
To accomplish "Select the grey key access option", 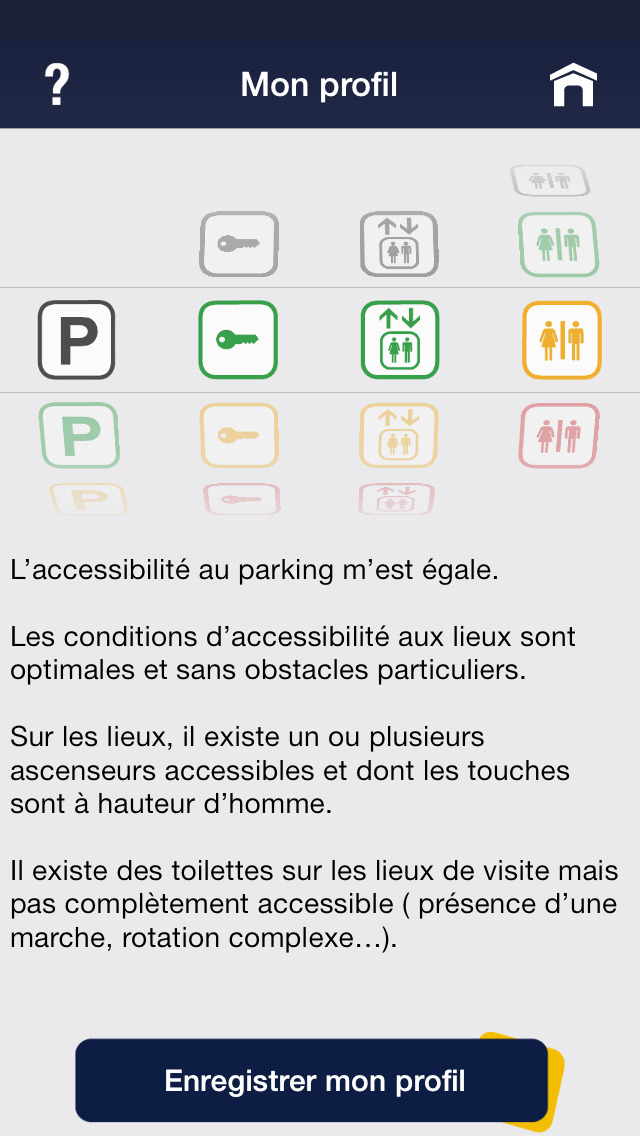I will pyautogui.click(x=238, y=244).
